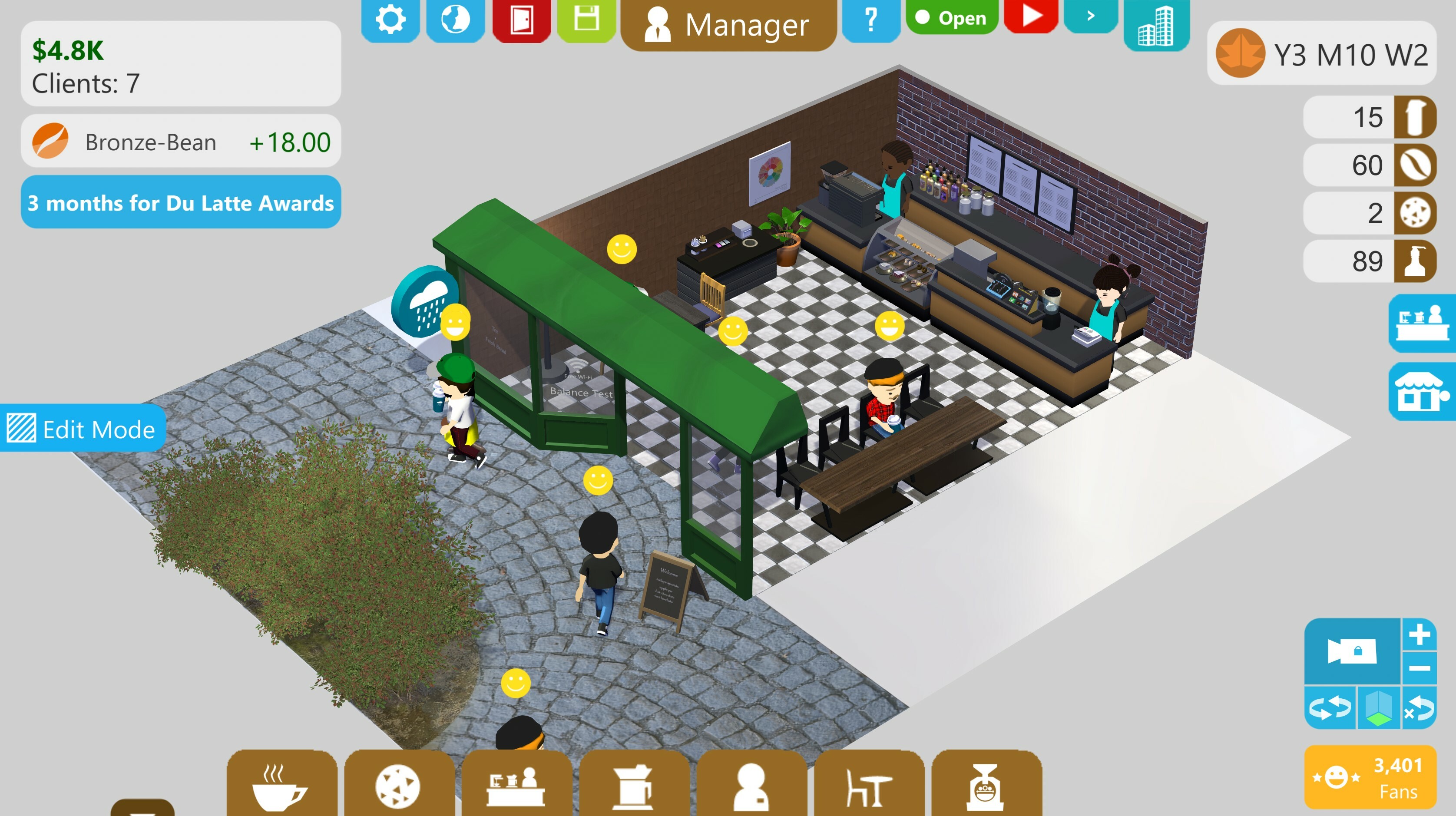Open the cookie food menu
The width and height of the screenshot is (1456, 816).
pyautogui.click(x=398, y=786)
